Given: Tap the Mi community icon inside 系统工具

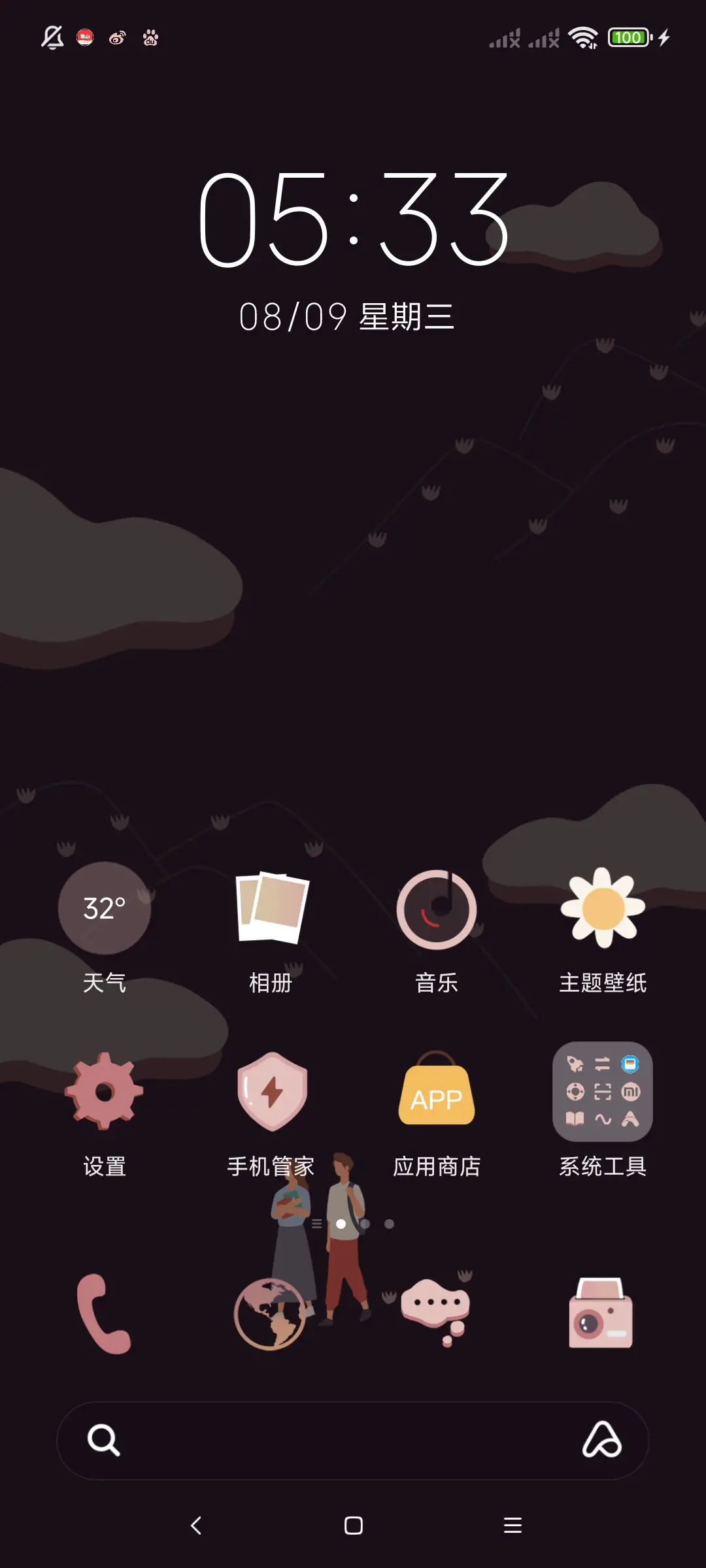Looking at the screenshot, I should (630, 1092).
